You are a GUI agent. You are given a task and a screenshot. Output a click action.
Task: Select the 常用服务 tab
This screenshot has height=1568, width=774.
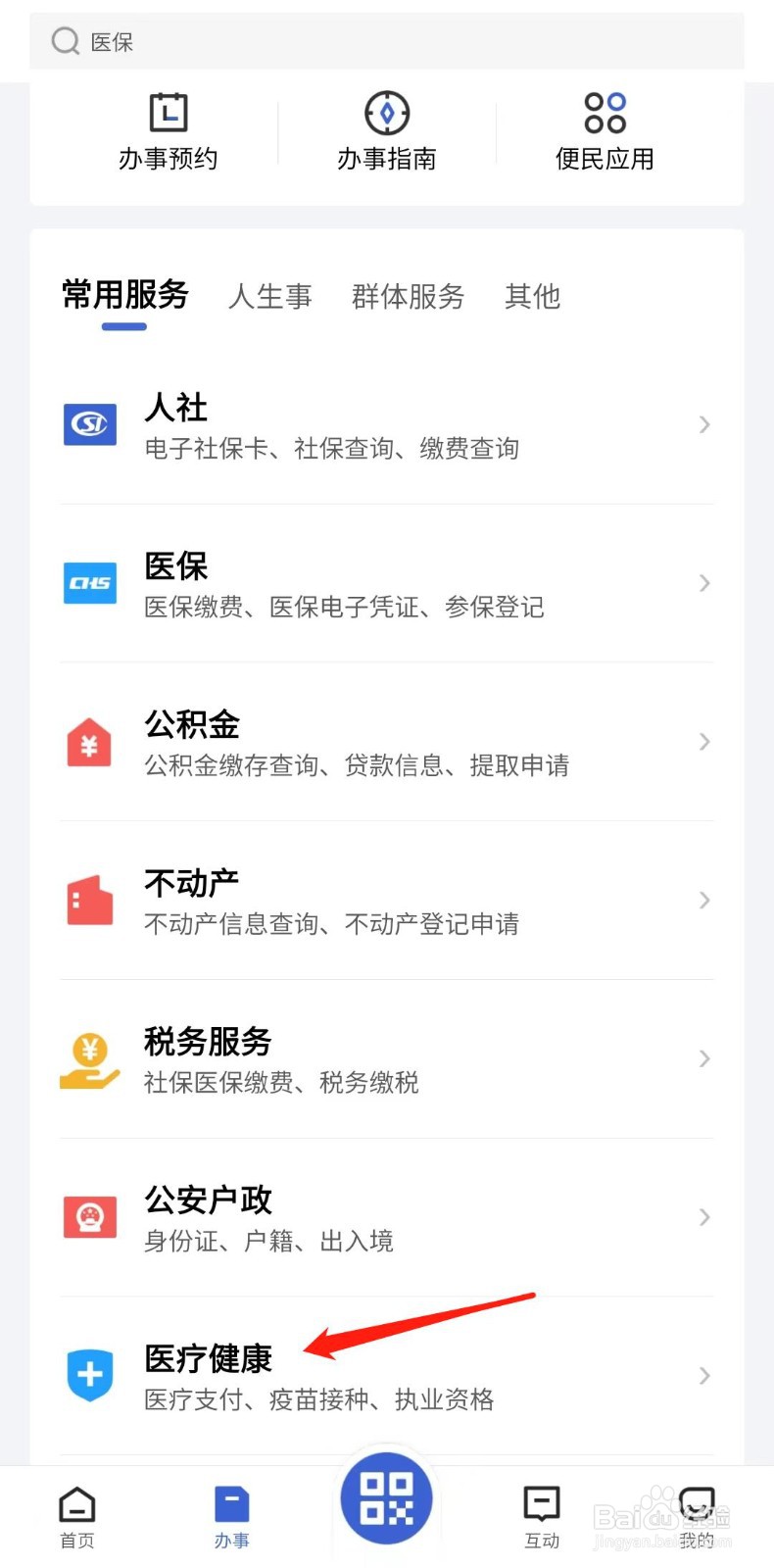coord(124,295)
